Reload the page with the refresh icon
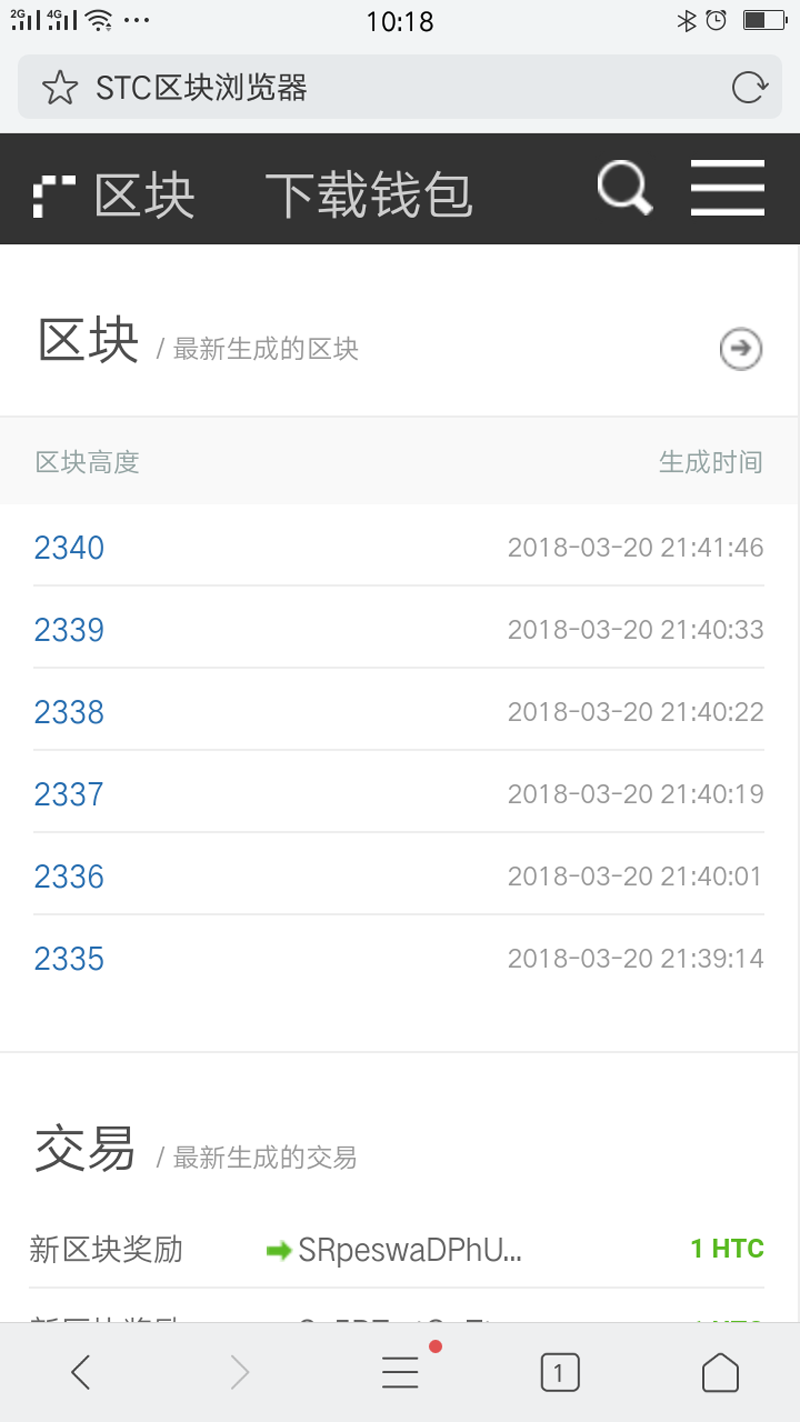 click(749, 88)
